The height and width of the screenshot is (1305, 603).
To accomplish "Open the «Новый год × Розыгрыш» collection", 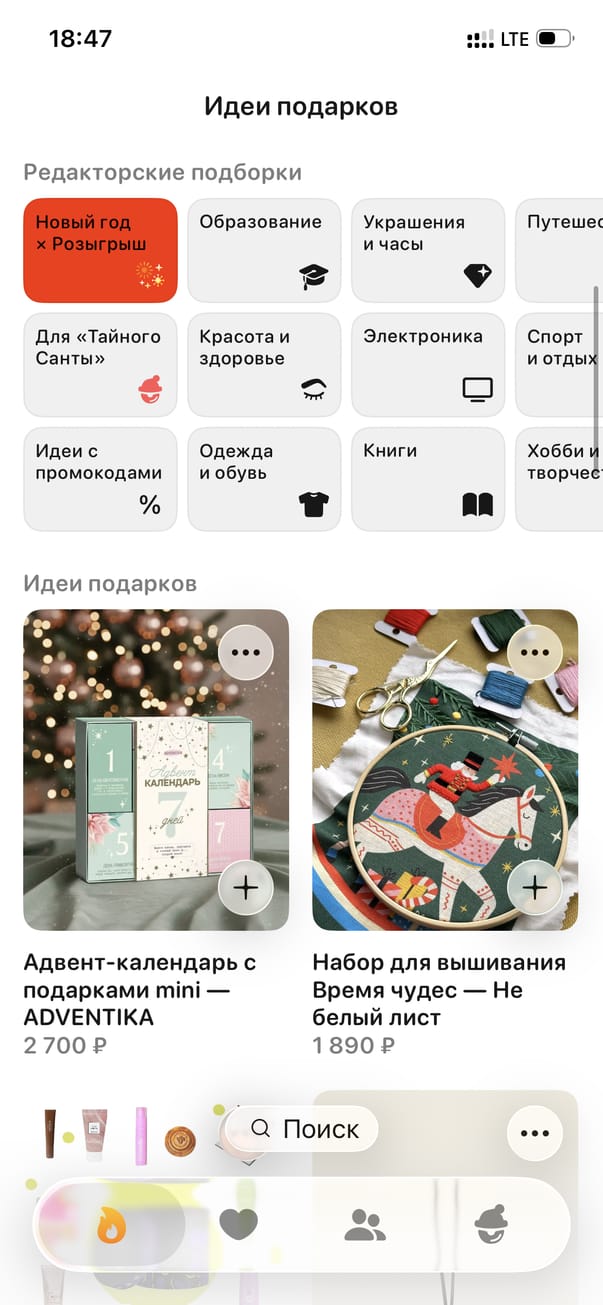I will point(100,250).
